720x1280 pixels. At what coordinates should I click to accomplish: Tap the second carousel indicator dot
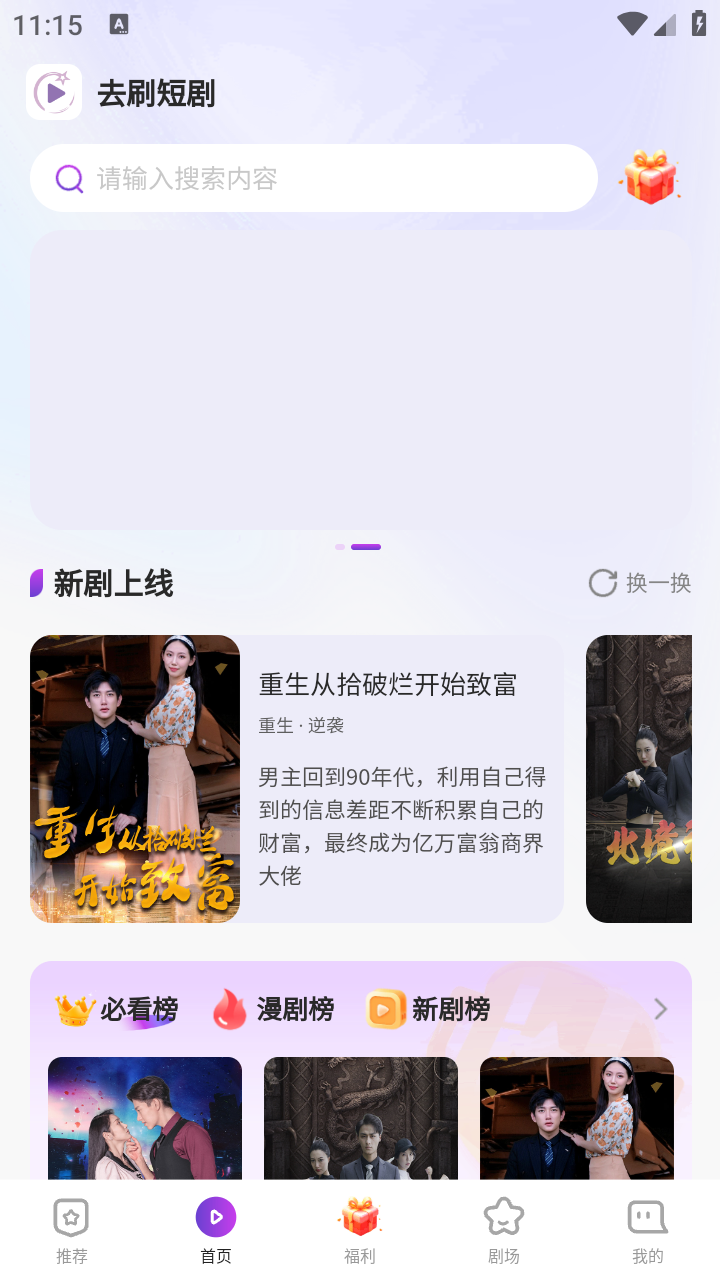tap(366, 547)
